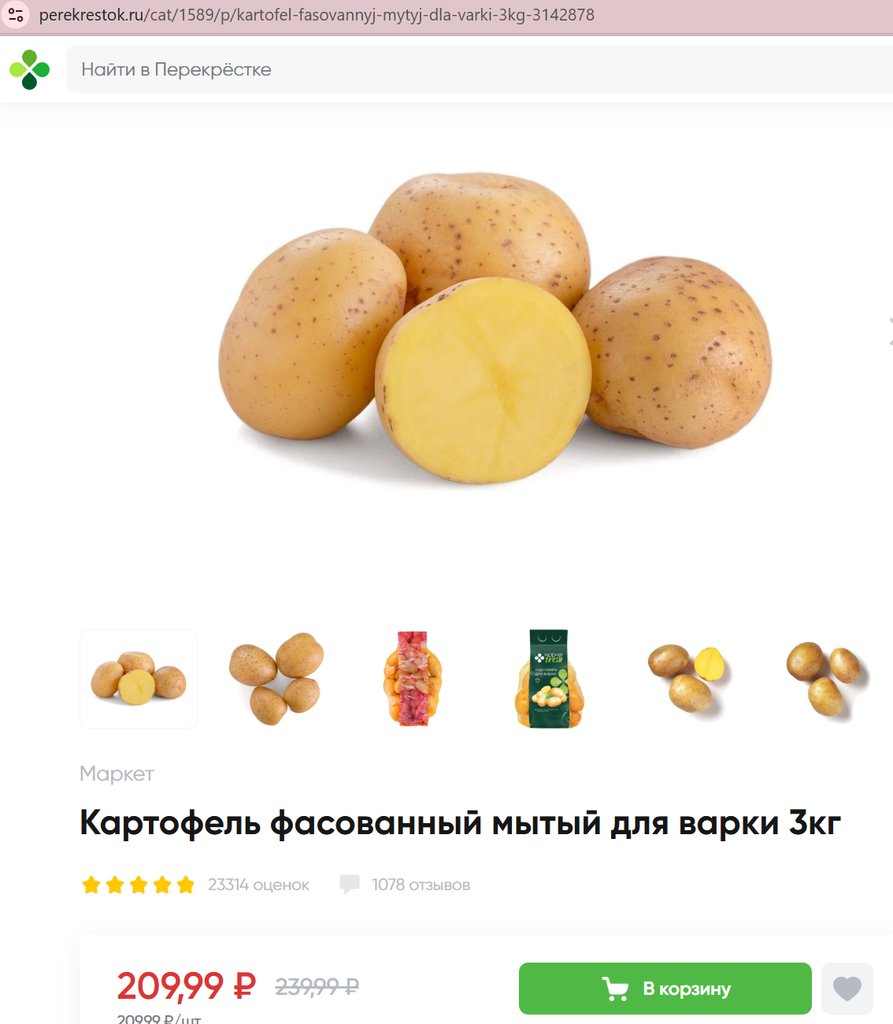Add potatoes to cart with В корзину

coord(665,989)
